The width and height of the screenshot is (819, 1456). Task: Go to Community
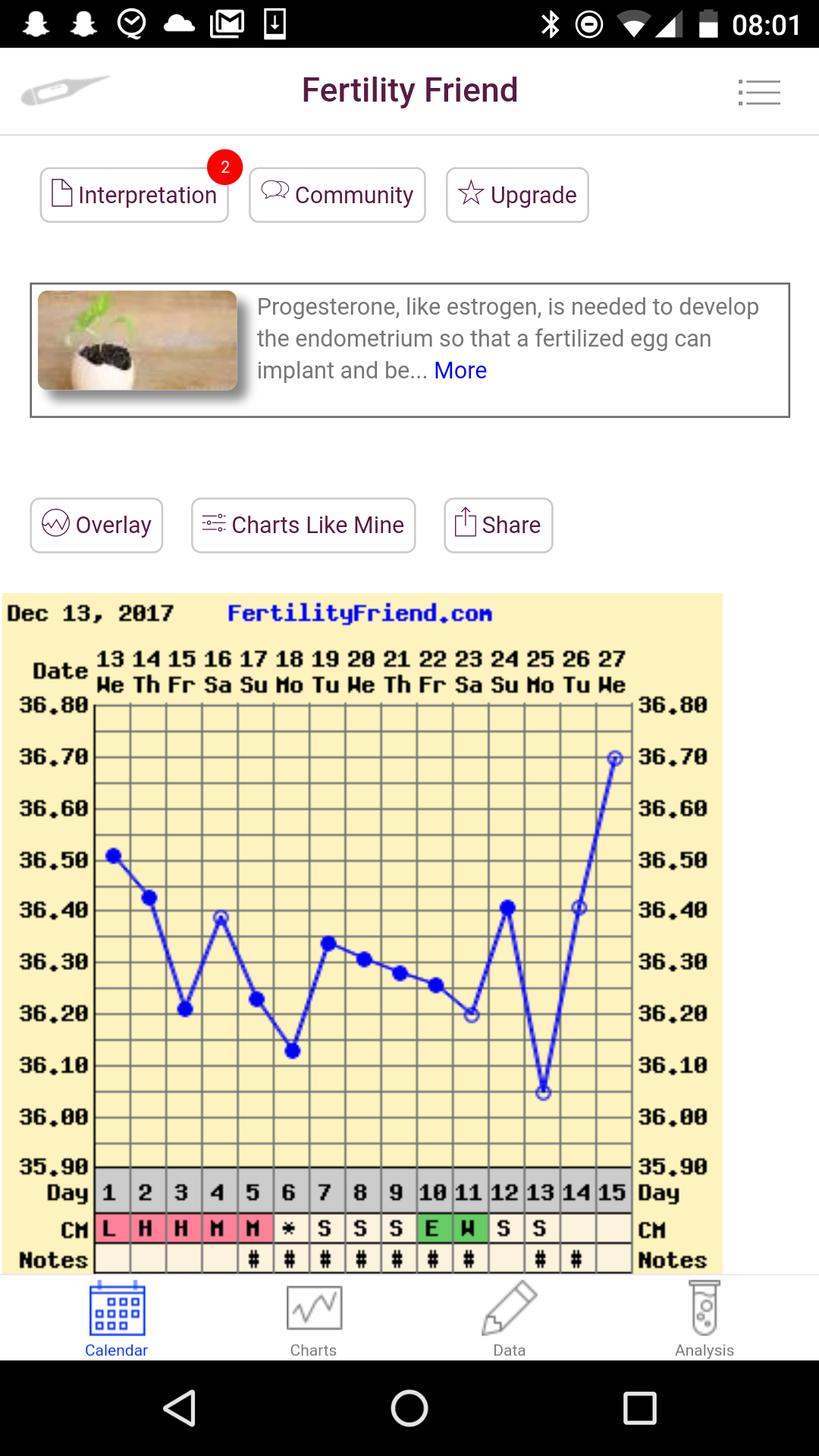pos(337,195)
